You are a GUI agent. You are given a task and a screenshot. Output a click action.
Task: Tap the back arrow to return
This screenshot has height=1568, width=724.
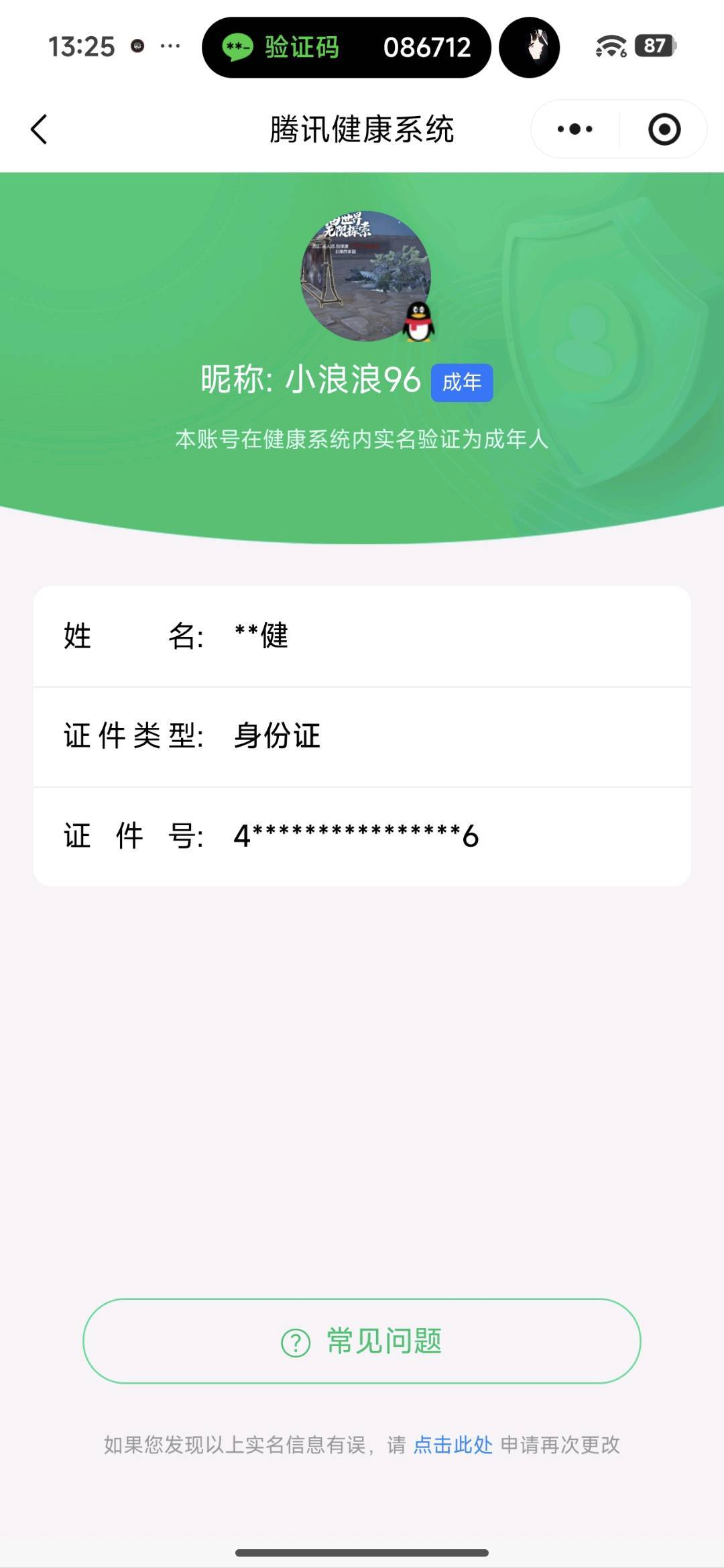pos(38,130)
